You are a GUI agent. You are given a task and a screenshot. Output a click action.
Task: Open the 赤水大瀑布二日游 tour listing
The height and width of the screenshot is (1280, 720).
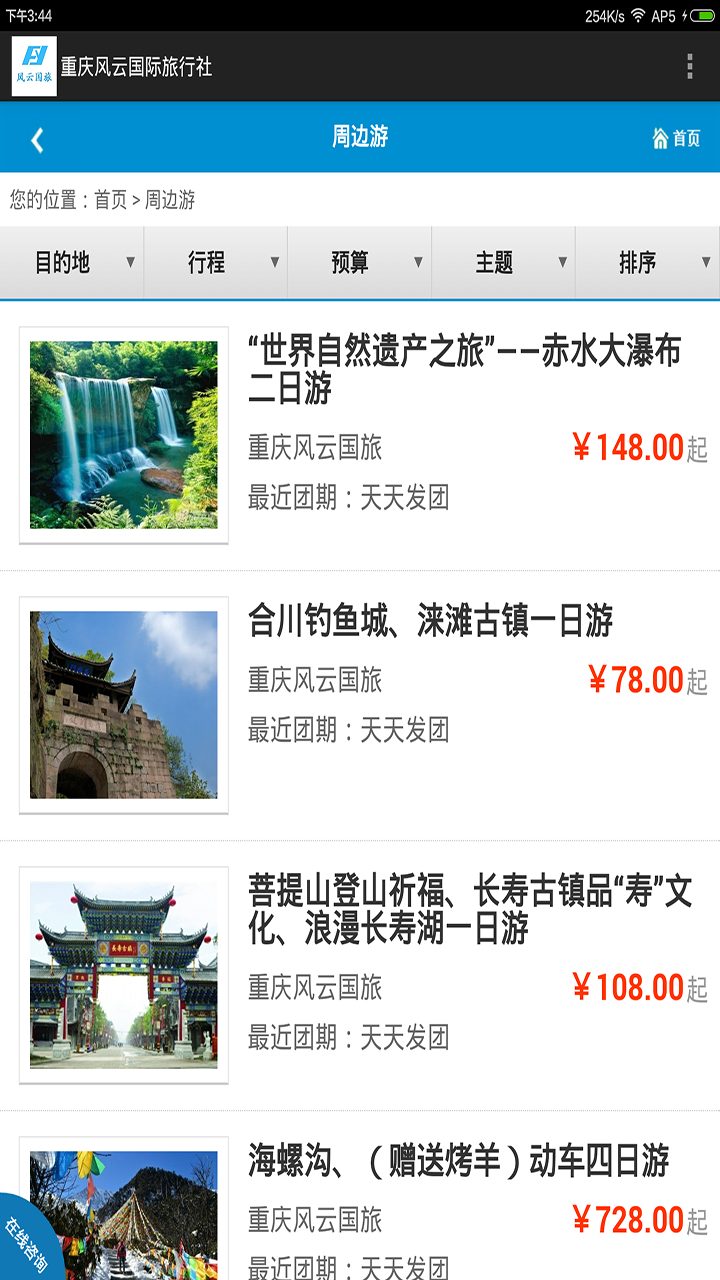[x=464, y=370]
